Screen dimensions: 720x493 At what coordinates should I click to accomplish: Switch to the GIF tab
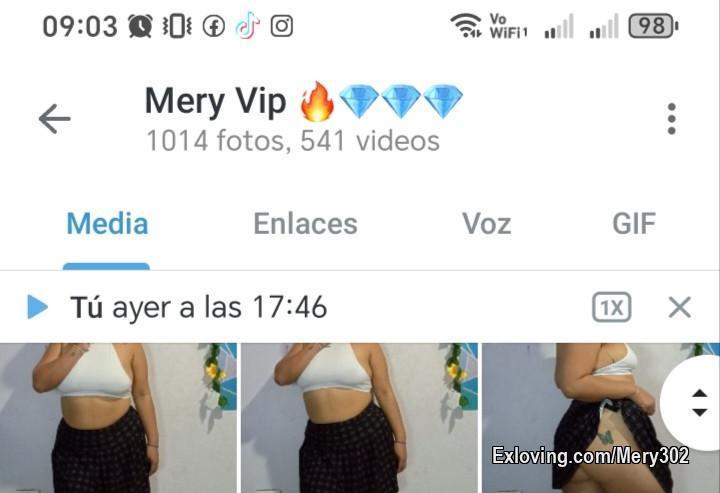pyautogui.click(x=634, y=224)
